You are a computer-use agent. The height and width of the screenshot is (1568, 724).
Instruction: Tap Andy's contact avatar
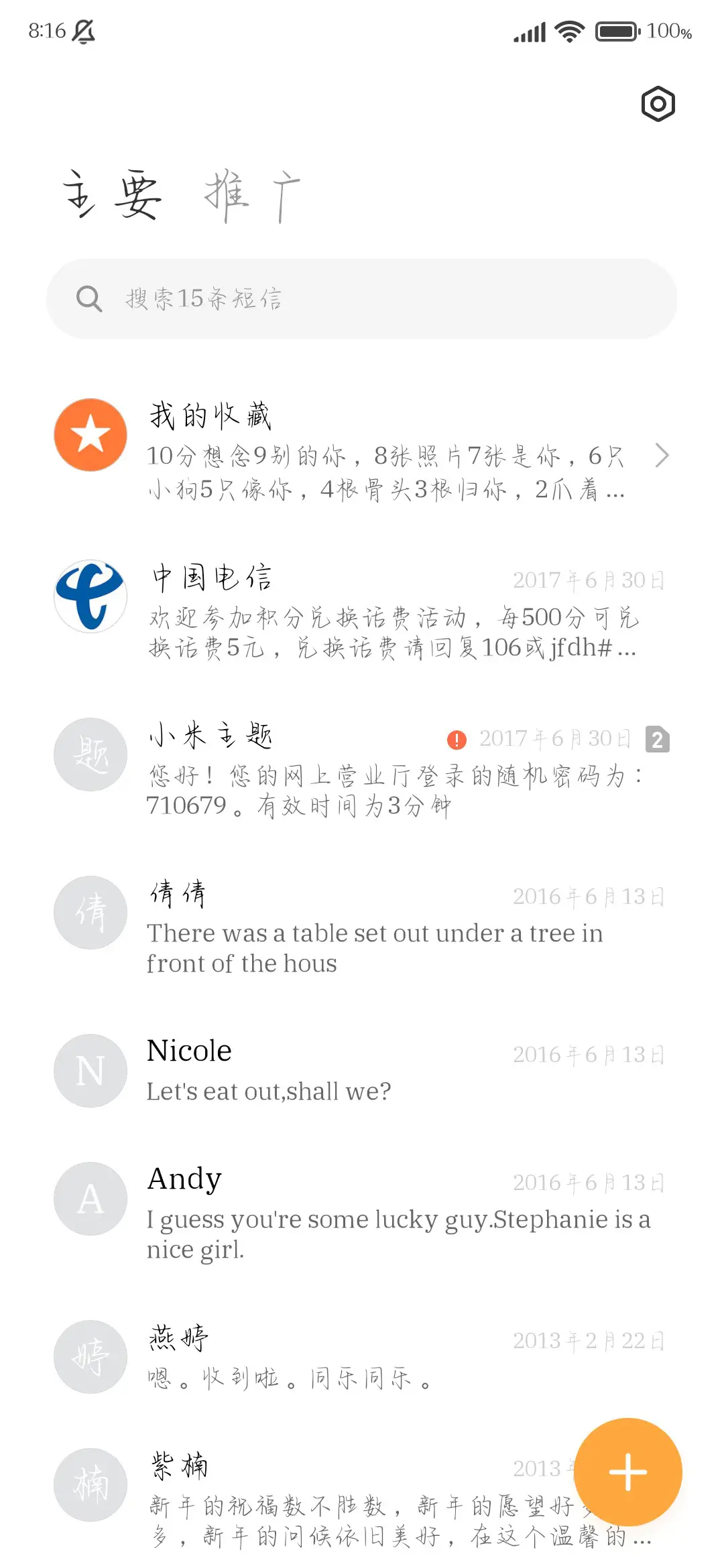90,1199
